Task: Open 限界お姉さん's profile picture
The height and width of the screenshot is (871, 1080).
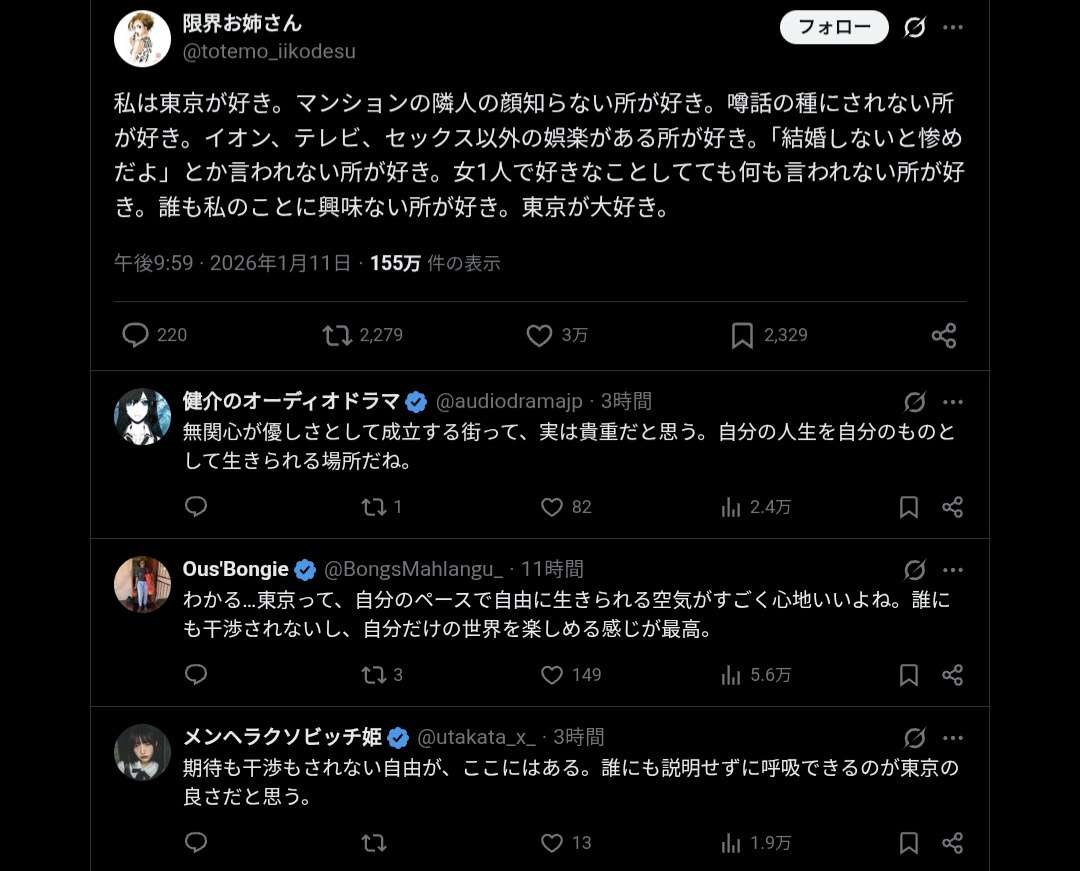Action: 142,39
